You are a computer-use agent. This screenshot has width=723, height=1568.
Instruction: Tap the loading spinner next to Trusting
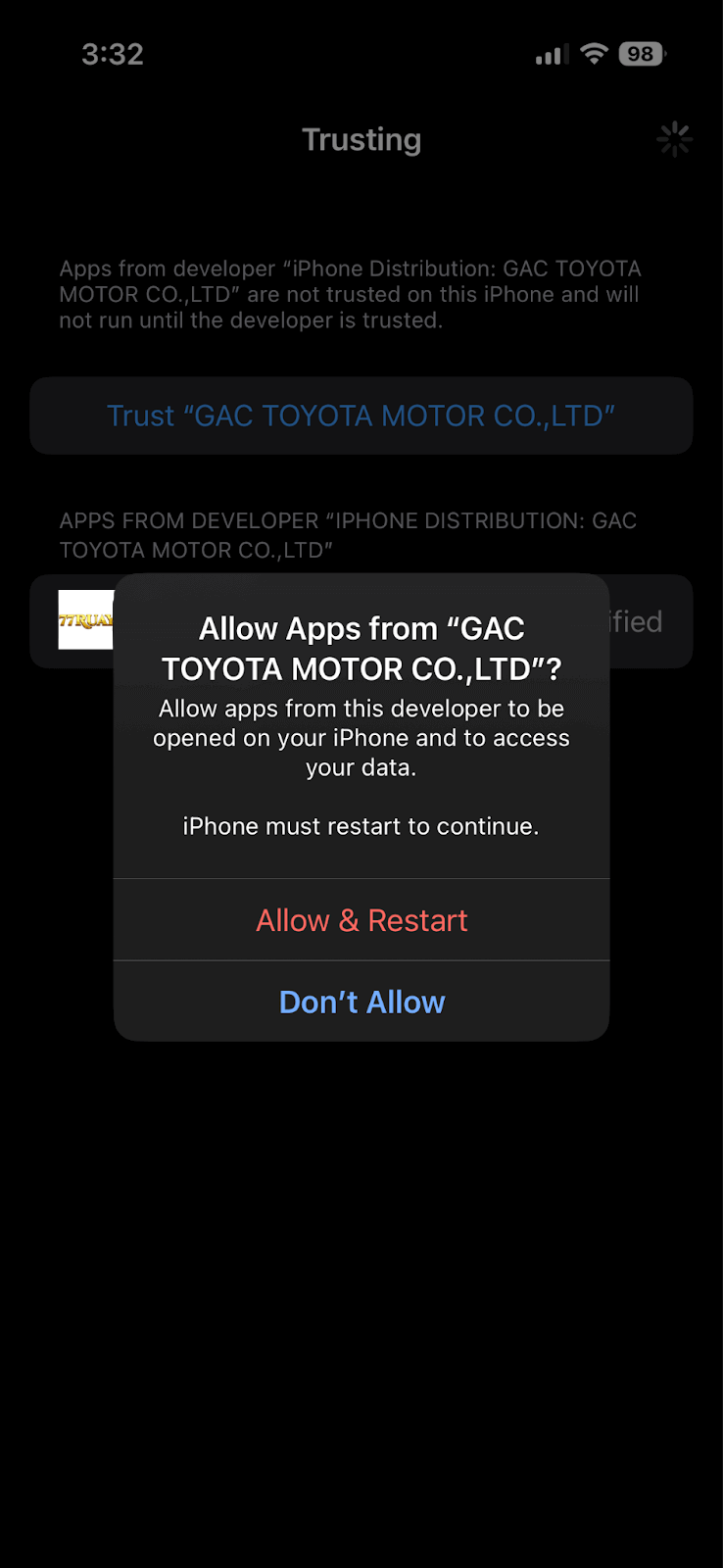click(674, 139)
